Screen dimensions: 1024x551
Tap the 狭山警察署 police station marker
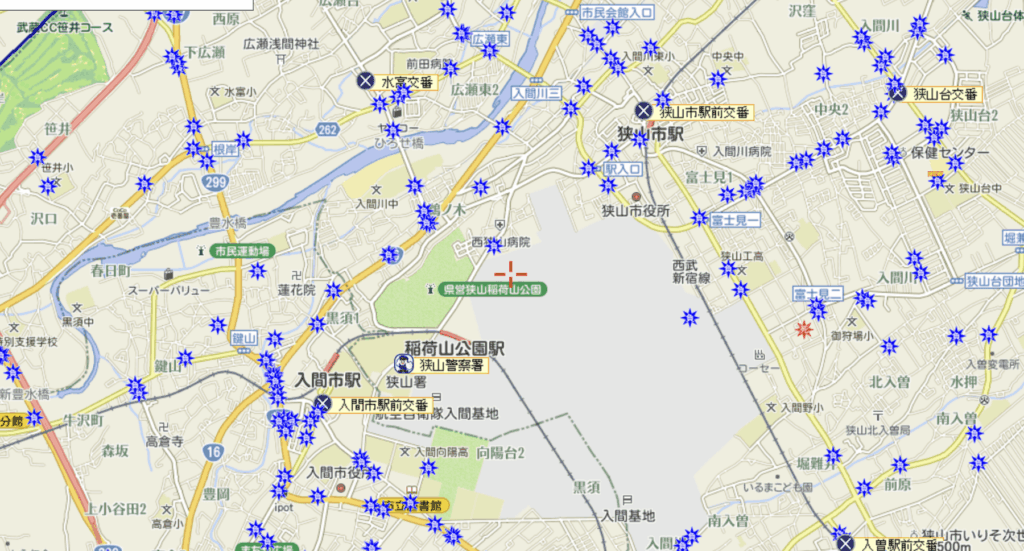(406, 364)
